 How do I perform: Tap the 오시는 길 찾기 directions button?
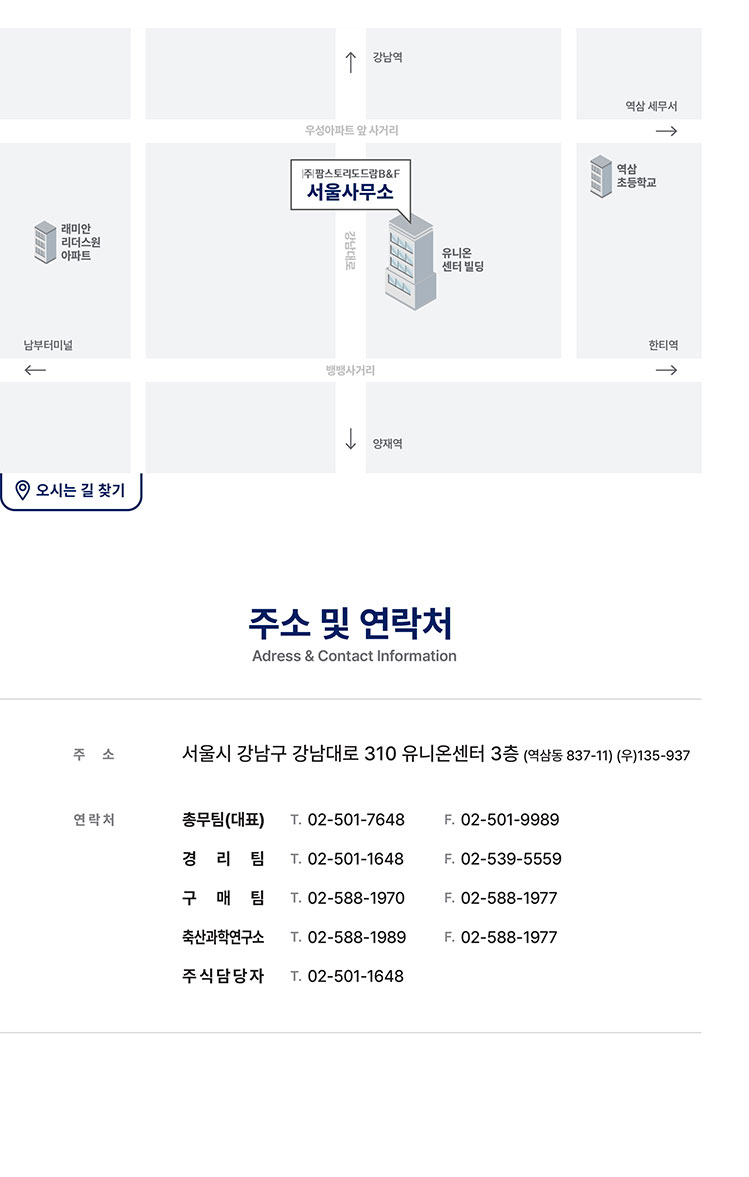pyautogui.click(x=71, y=491)
